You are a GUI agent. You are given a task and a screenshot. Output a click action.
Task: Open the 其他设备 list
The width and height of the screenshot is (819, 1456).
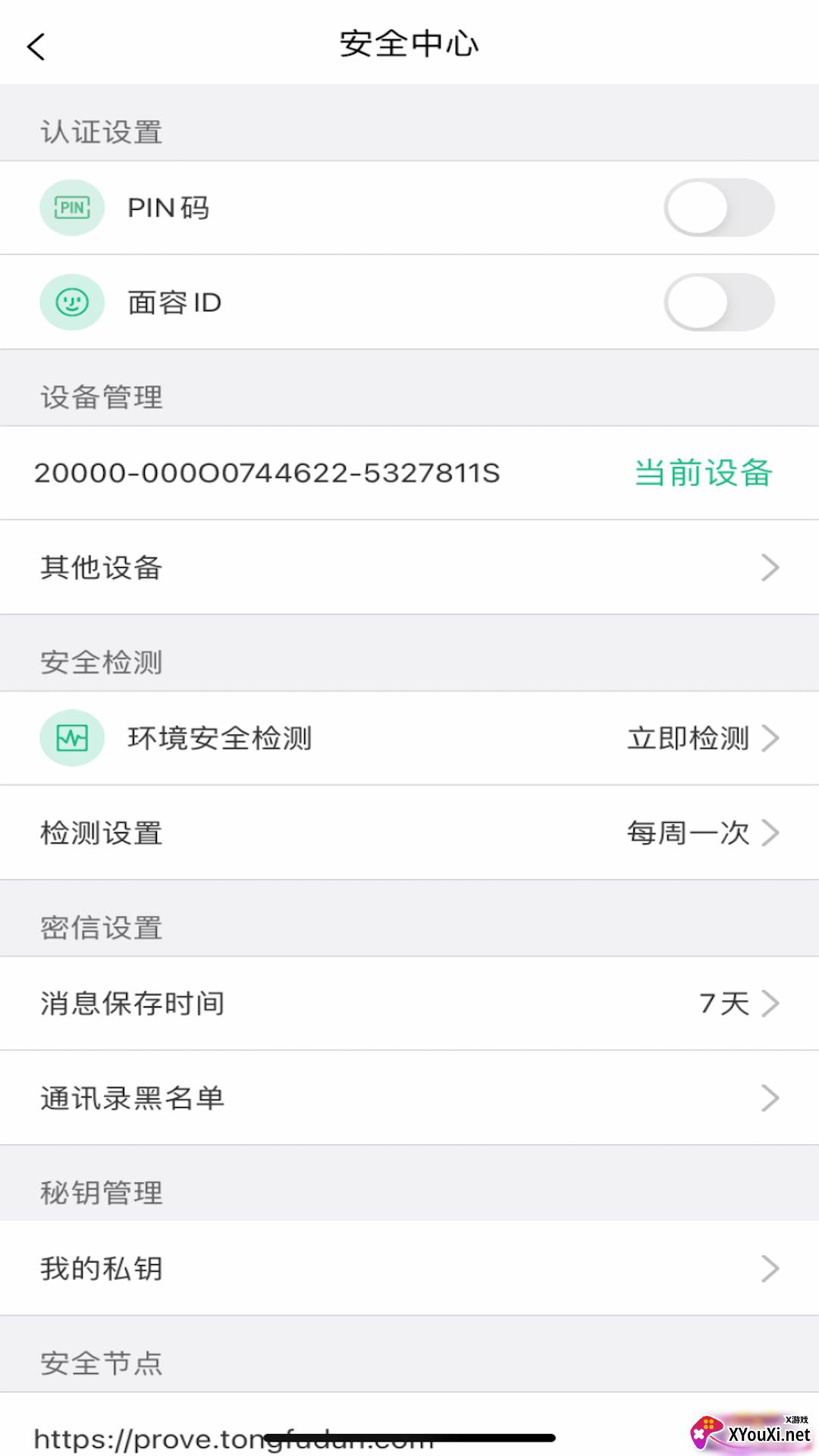409,567
